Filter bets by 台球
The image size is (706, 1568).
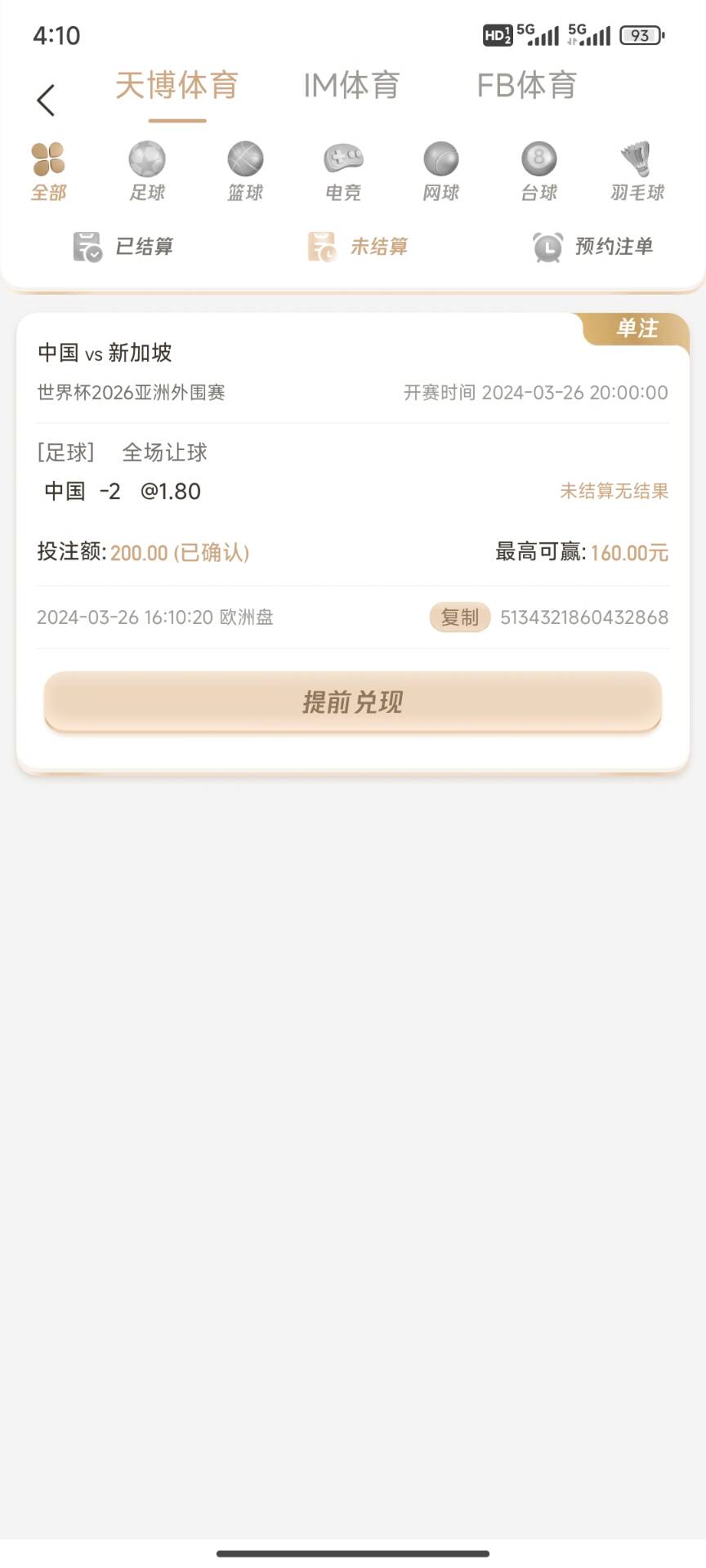539,171
